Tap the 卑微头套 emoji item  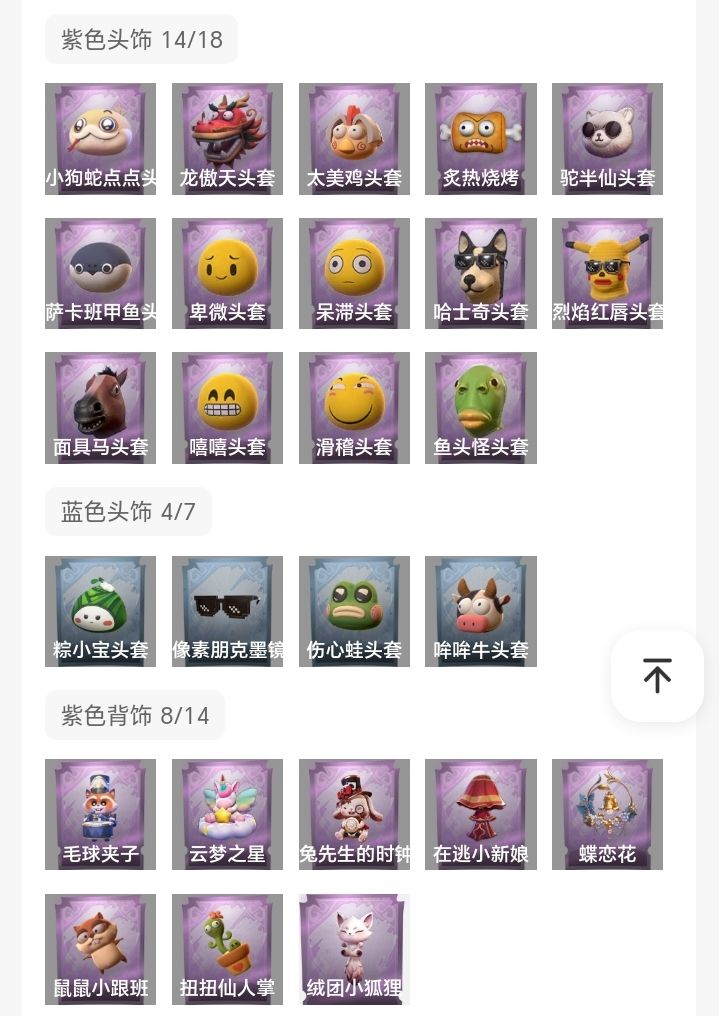(x=227, y=273)
